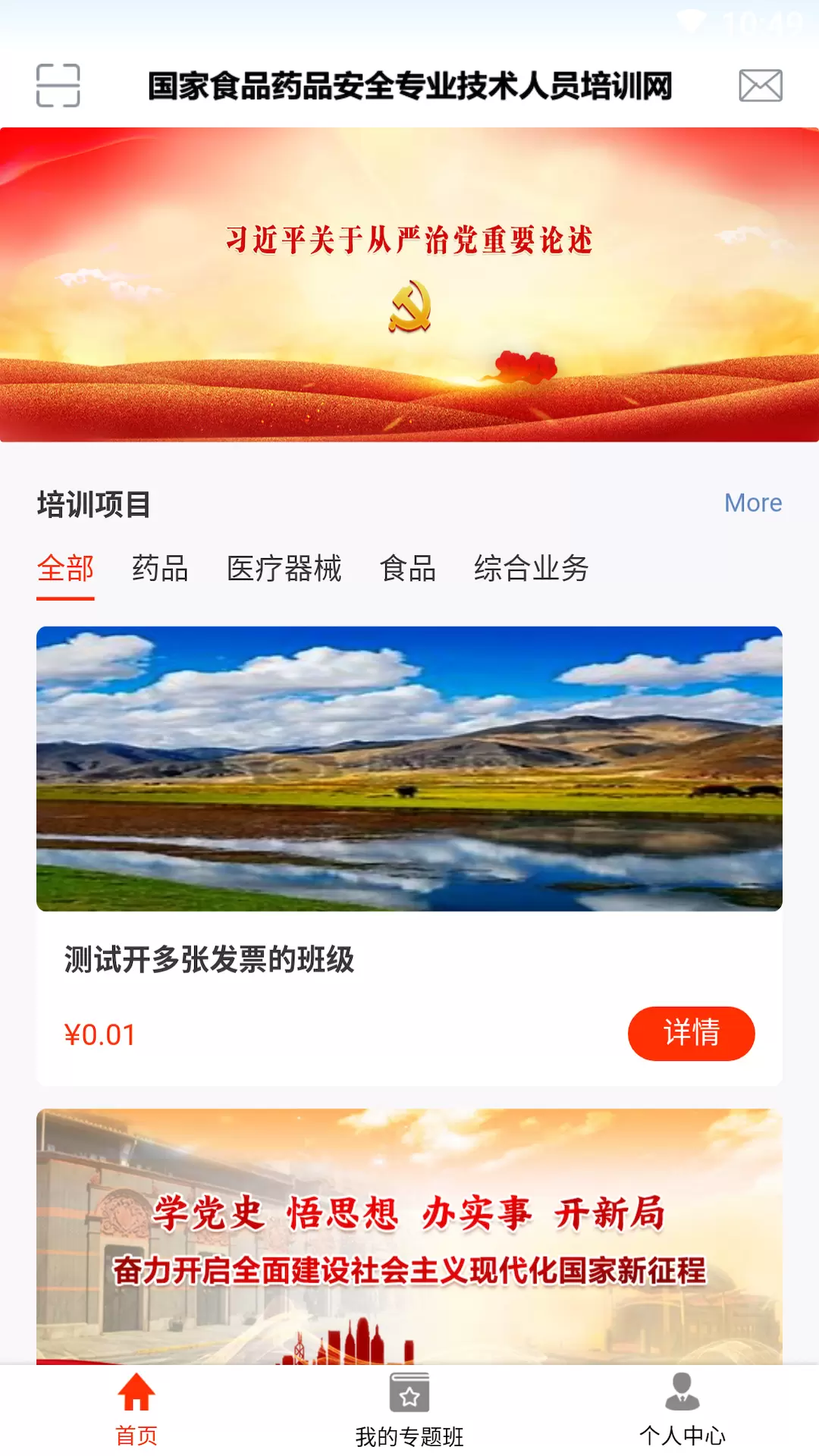Tap More beside 培训项目

tap(753, 503)
